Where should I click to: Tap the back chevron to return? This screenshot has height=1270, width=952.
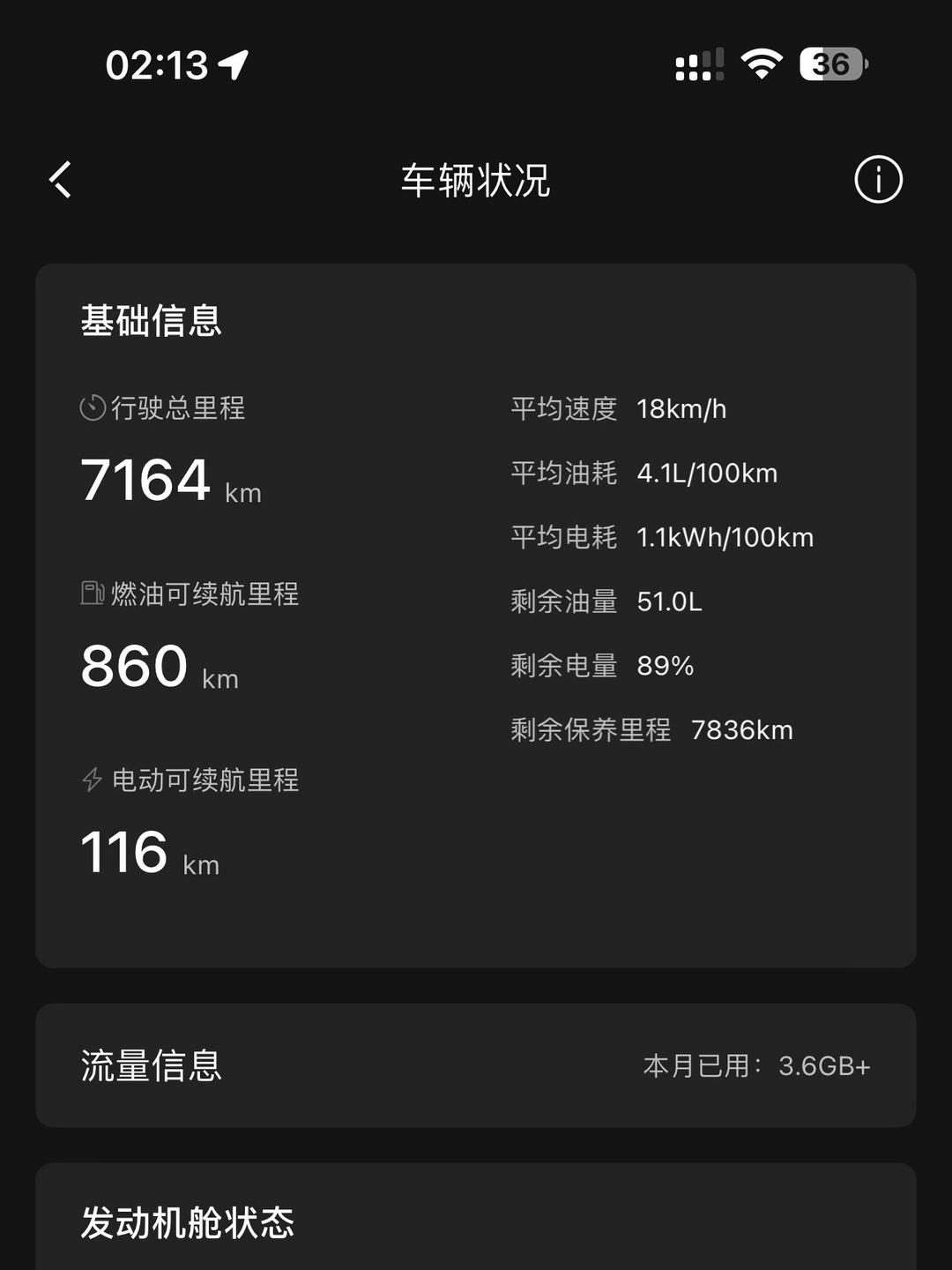coord(59,180)
